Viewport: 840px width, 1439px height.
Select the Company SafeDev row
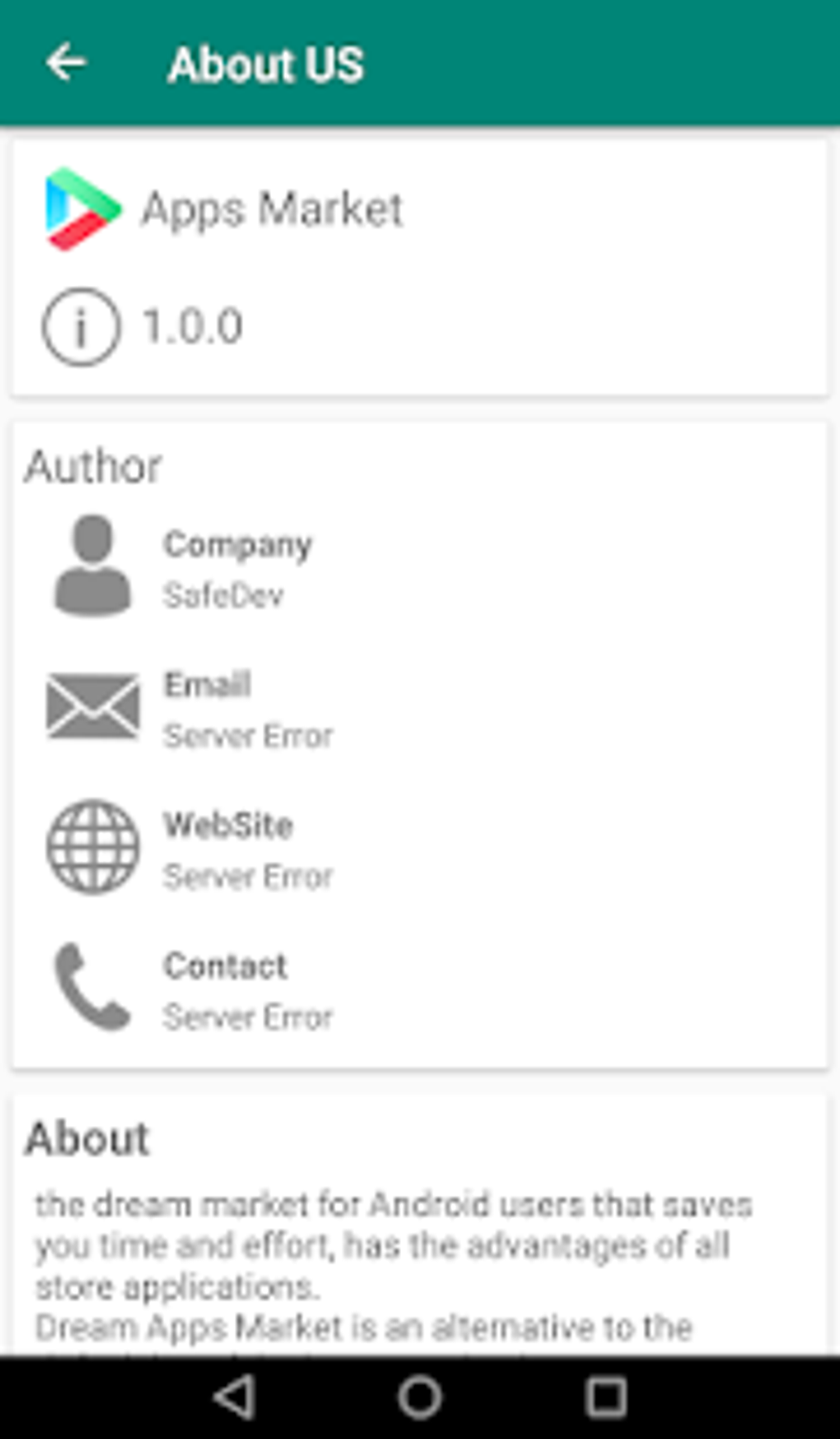coord(420,568)
